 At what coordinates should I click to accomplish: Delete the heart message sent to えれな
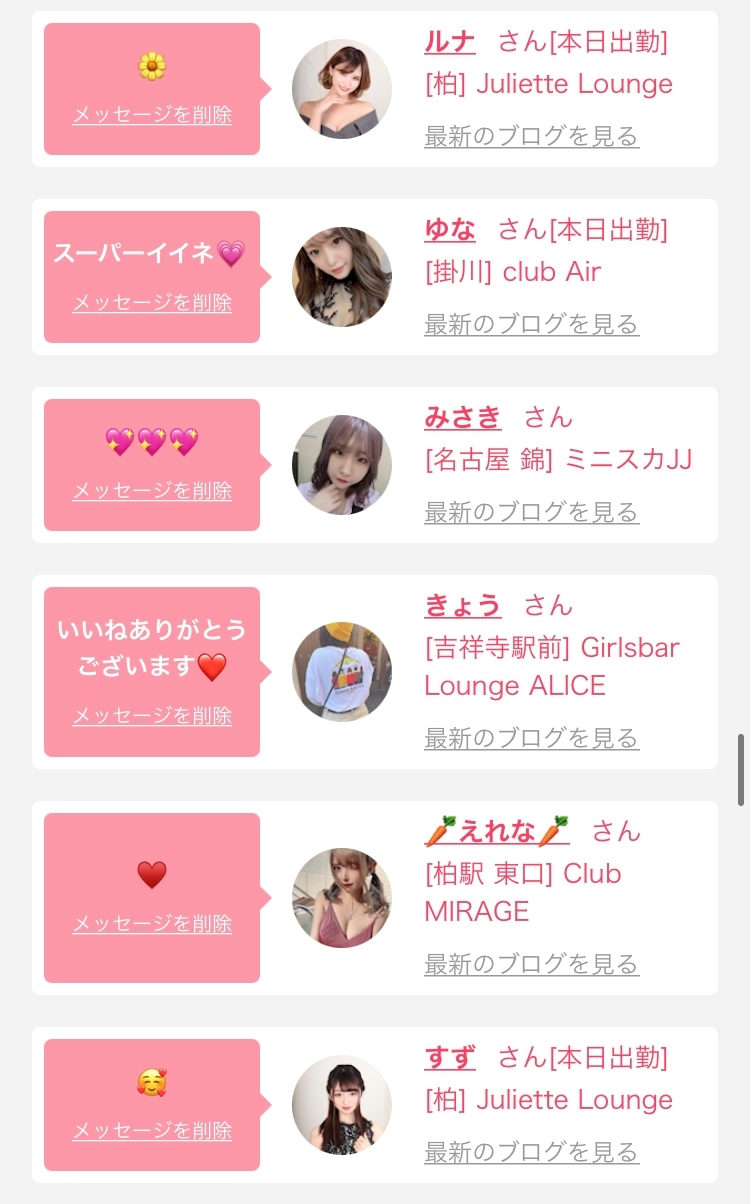pos(152,924)
